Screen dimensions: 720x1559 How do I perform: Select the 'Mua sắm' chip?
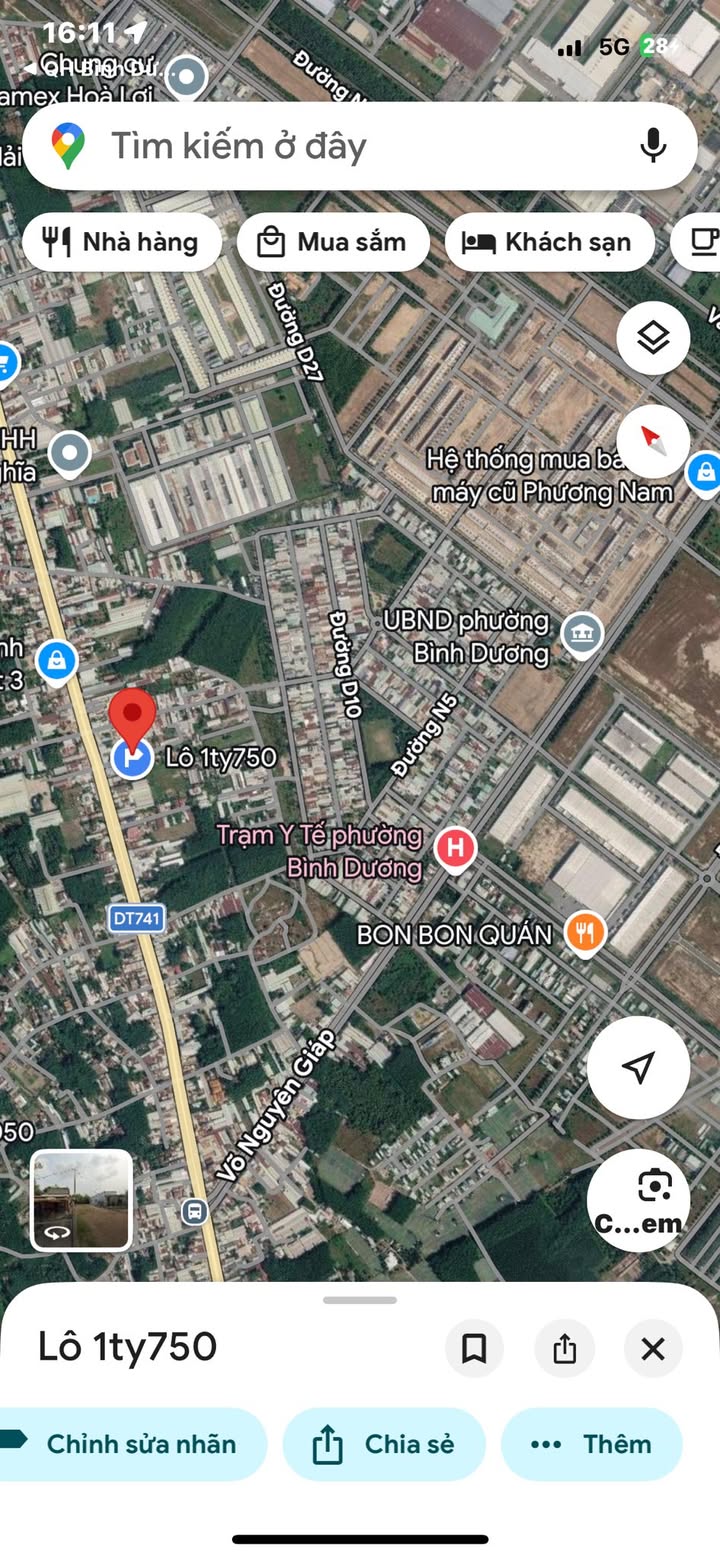pos(333,242)
